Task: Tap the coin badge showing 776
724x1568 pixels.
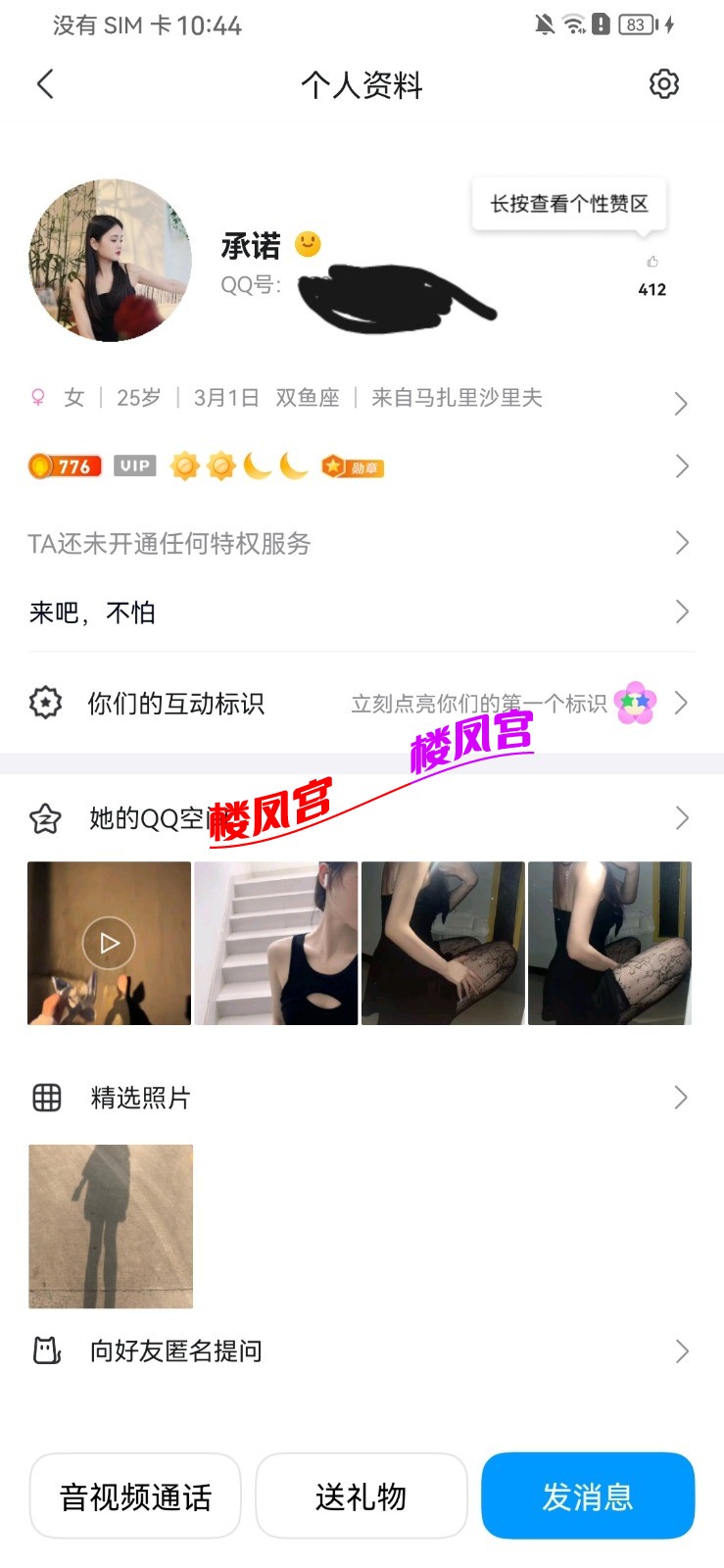Action: point(64,465)
